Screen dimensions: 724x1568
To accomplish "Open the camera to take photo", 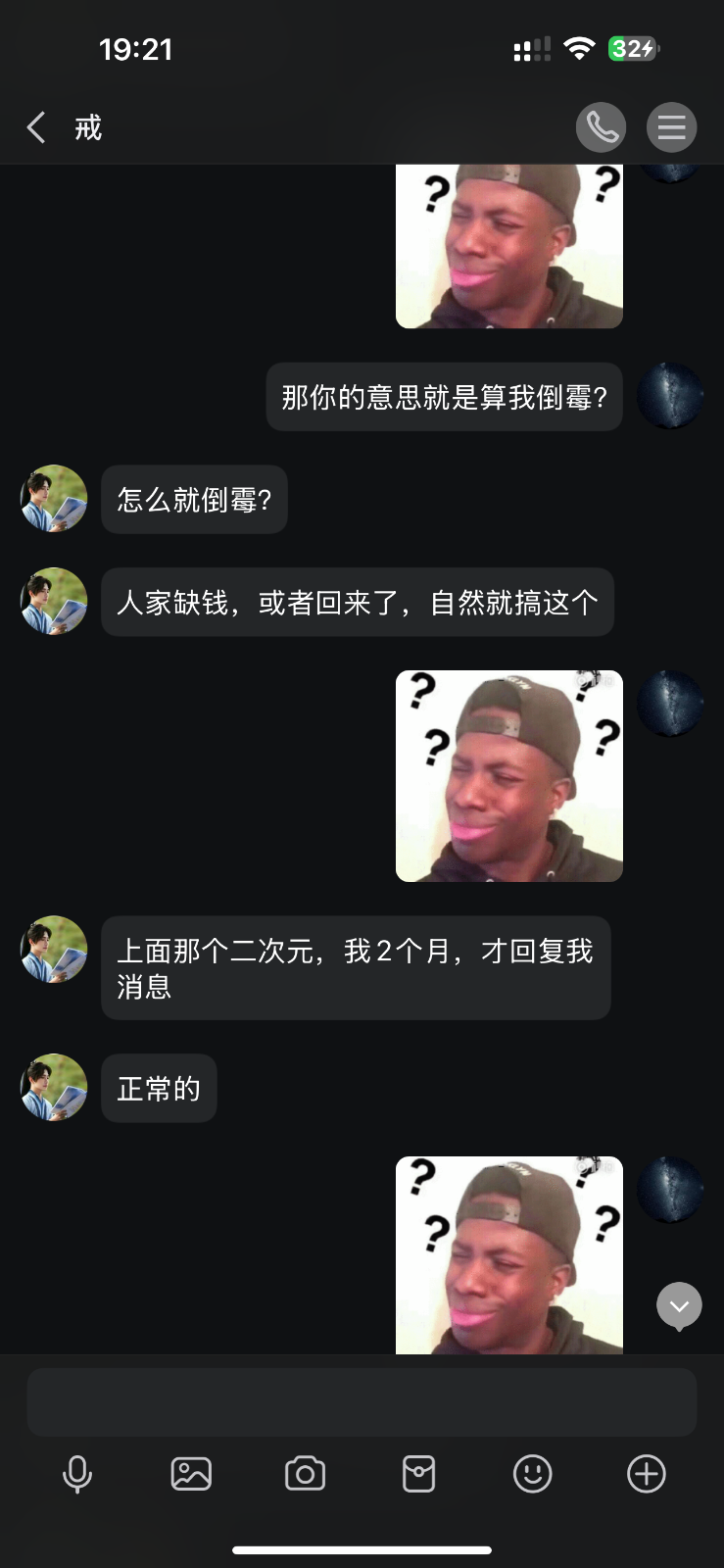I will (x=305, y=1474).
